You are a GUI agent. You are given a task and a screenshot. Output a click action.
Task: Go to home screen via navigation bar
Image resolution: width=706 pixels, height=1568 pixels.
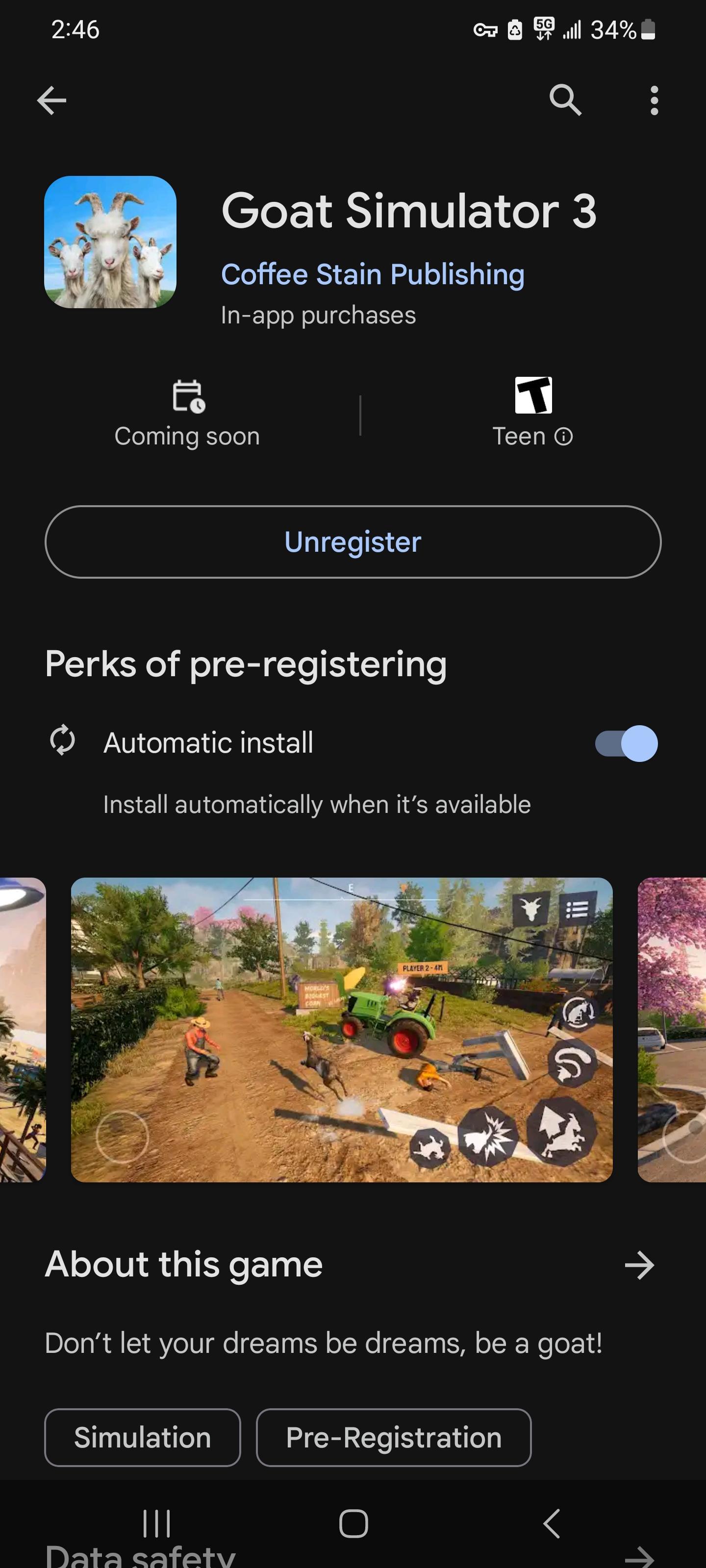pos(353,1523)
